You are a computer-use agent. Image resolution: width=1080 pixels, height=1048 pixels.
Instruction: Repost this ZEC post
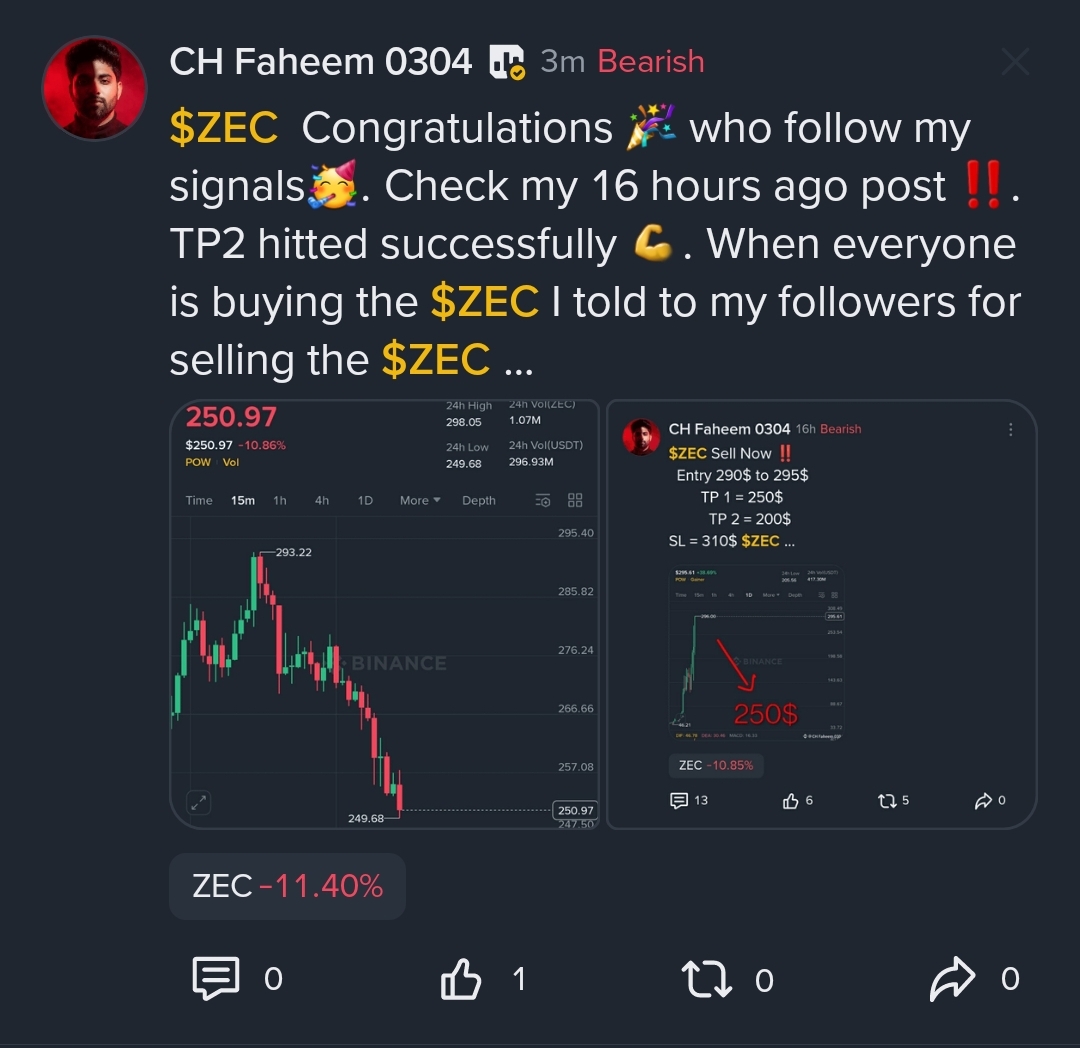pos(706,979)
